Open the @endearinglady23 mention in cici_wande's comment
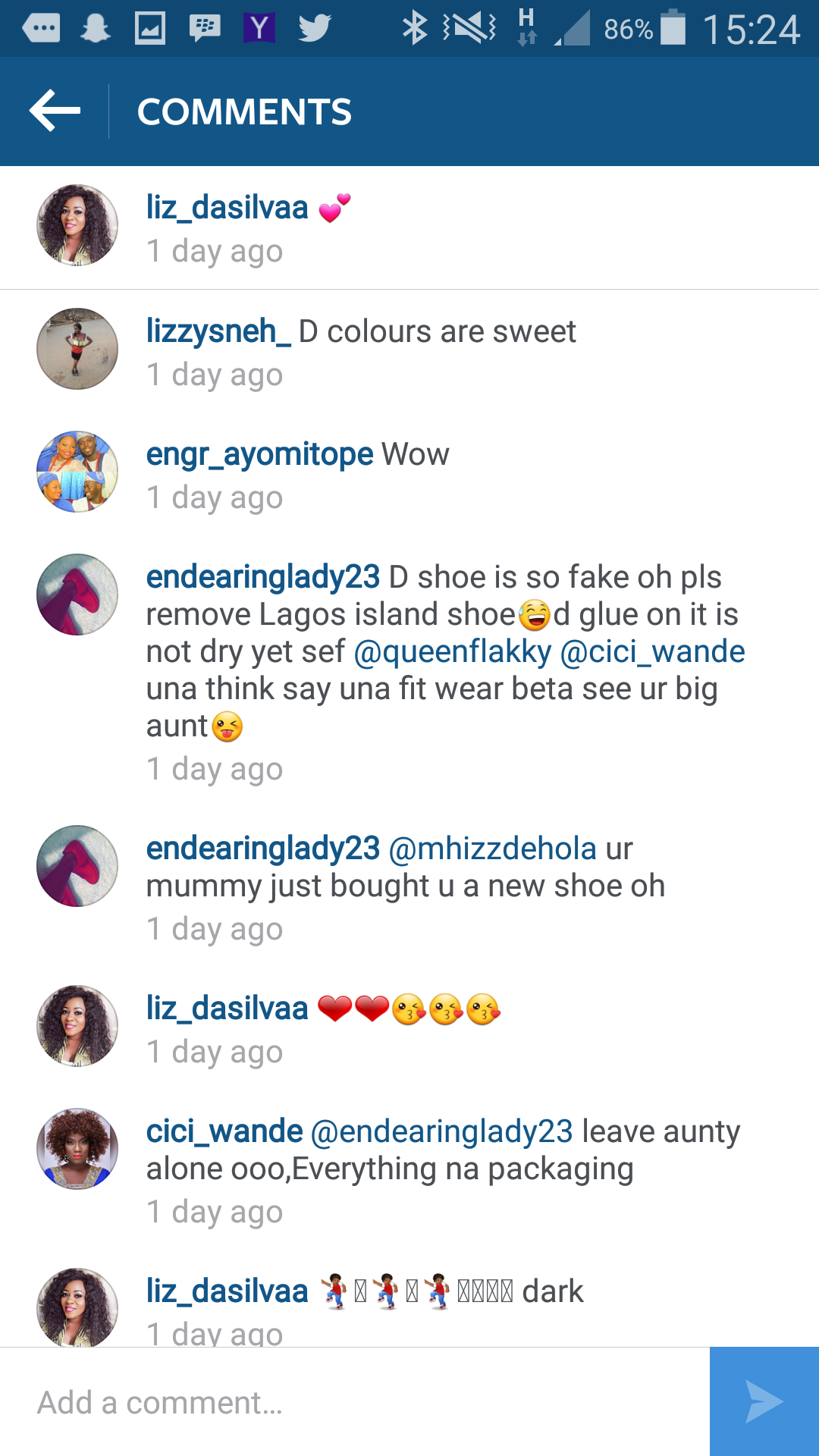Viewport: 819px width, 1456px height. click(x=442, y=1131)
